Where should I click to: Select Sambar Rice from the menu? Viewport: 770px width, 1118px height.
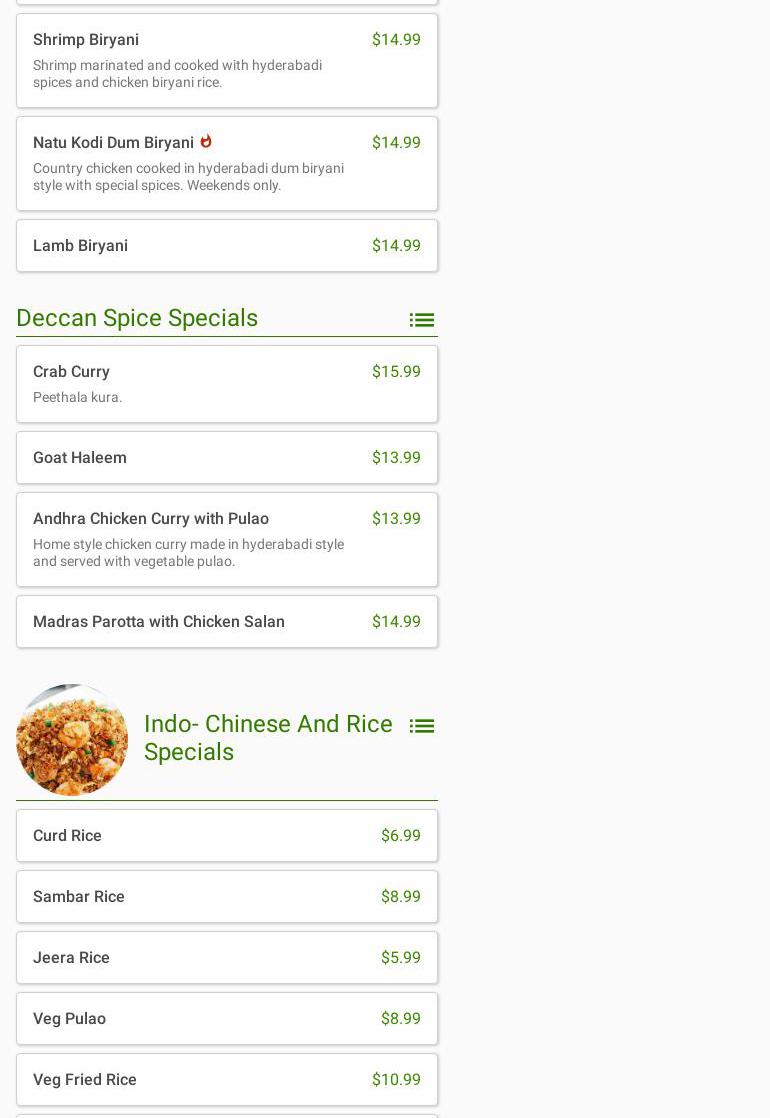pos(226,897)
